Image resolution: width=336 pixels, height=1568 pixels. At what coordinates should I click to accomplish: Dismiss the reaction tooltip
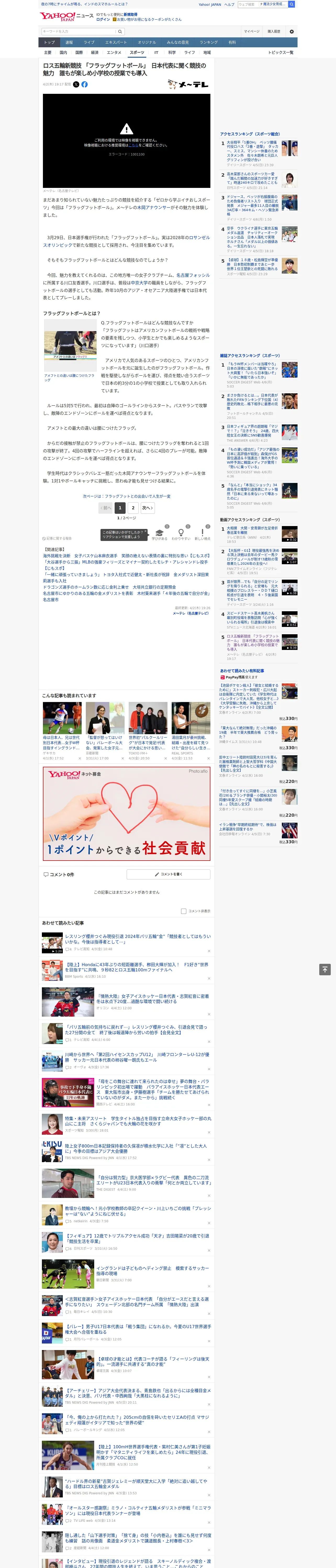point(145,531)
